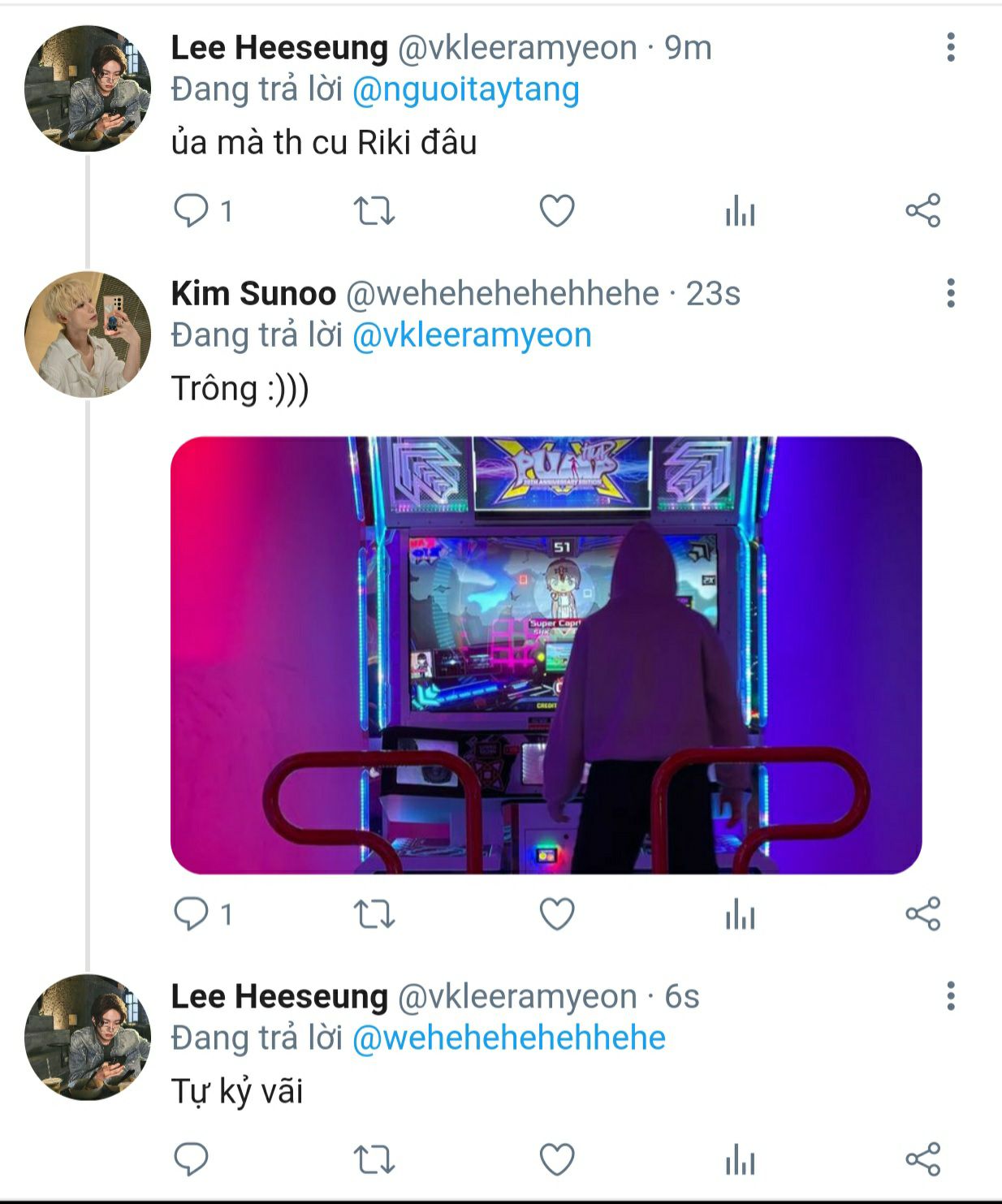Like Heeseung's "Riki đâu" tweet
Image resolution: width=1002 pixels, height=1204 pixels.
557,211
